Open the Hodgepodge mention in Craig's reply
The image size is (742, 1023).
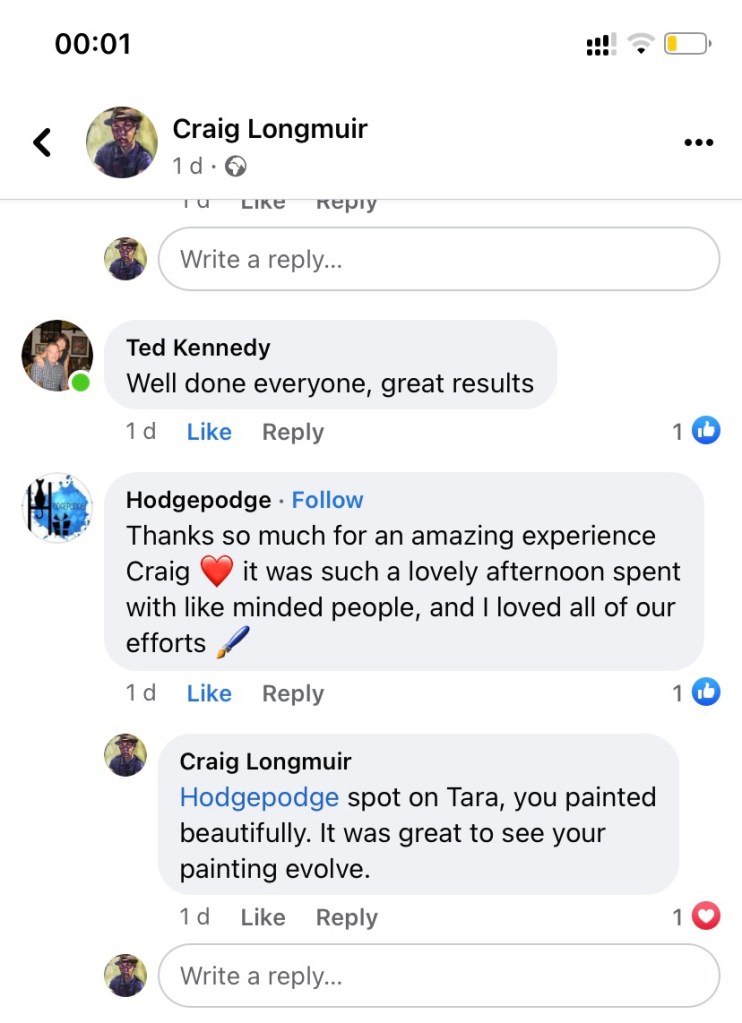tap(259, 797)
